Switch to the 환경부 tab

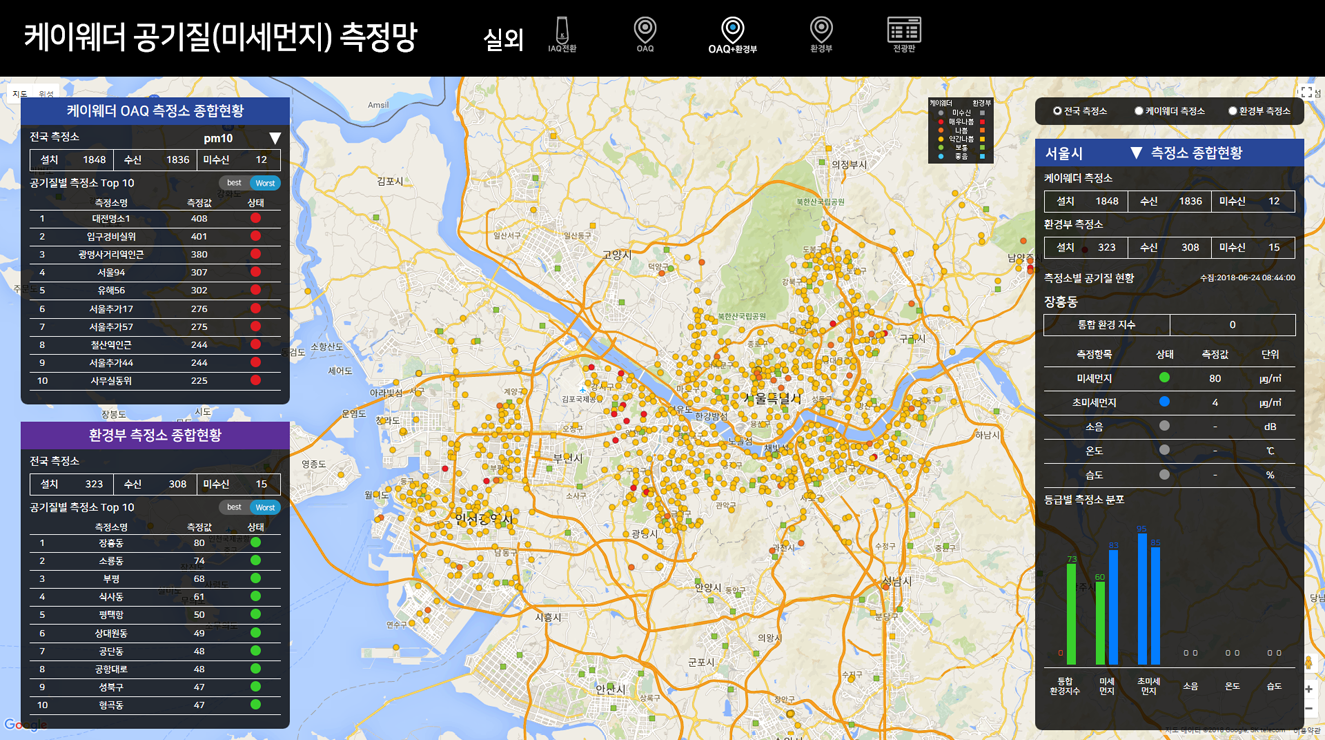coord(821,34)
